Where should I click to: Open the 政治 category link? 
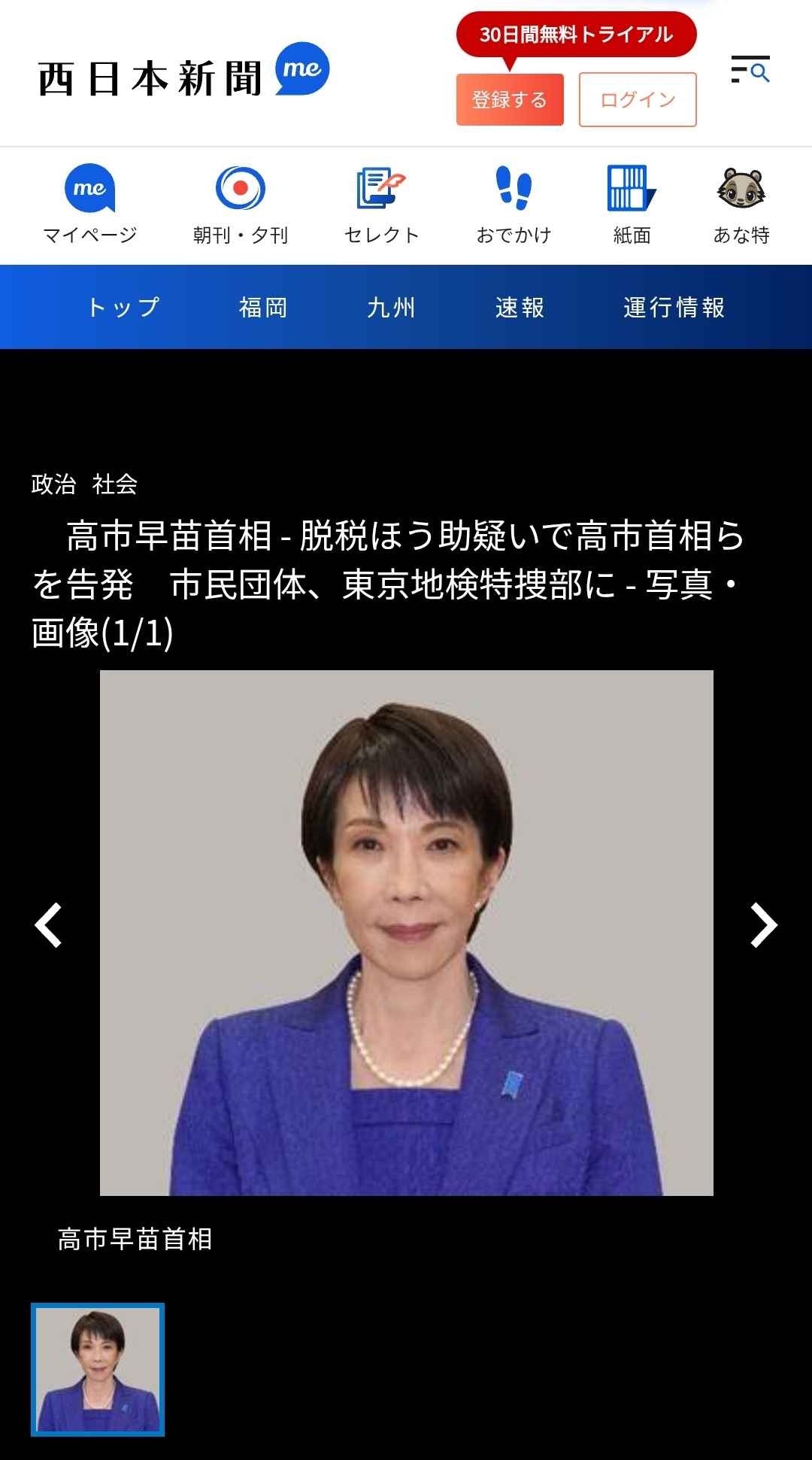53,484
